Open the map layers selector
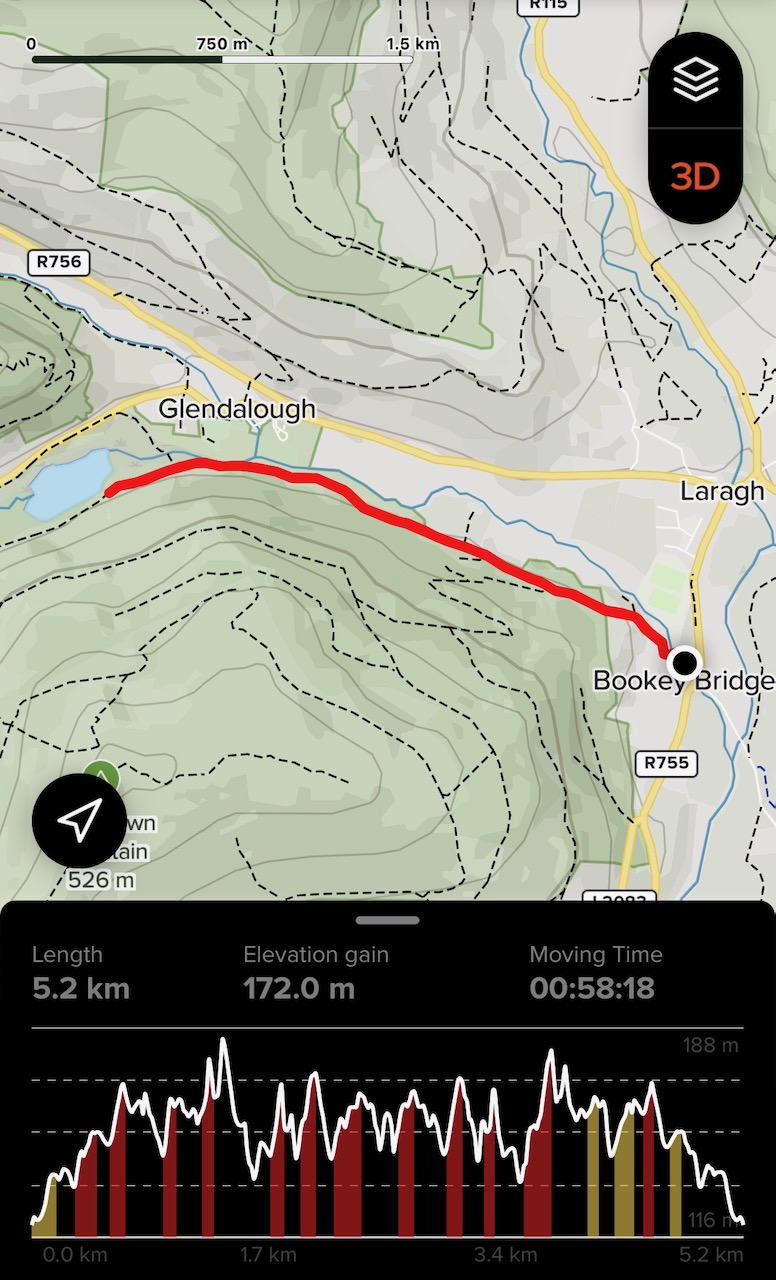Image resolution: width=776 pixels, height=1280 pixels. [x=695, y=81]
